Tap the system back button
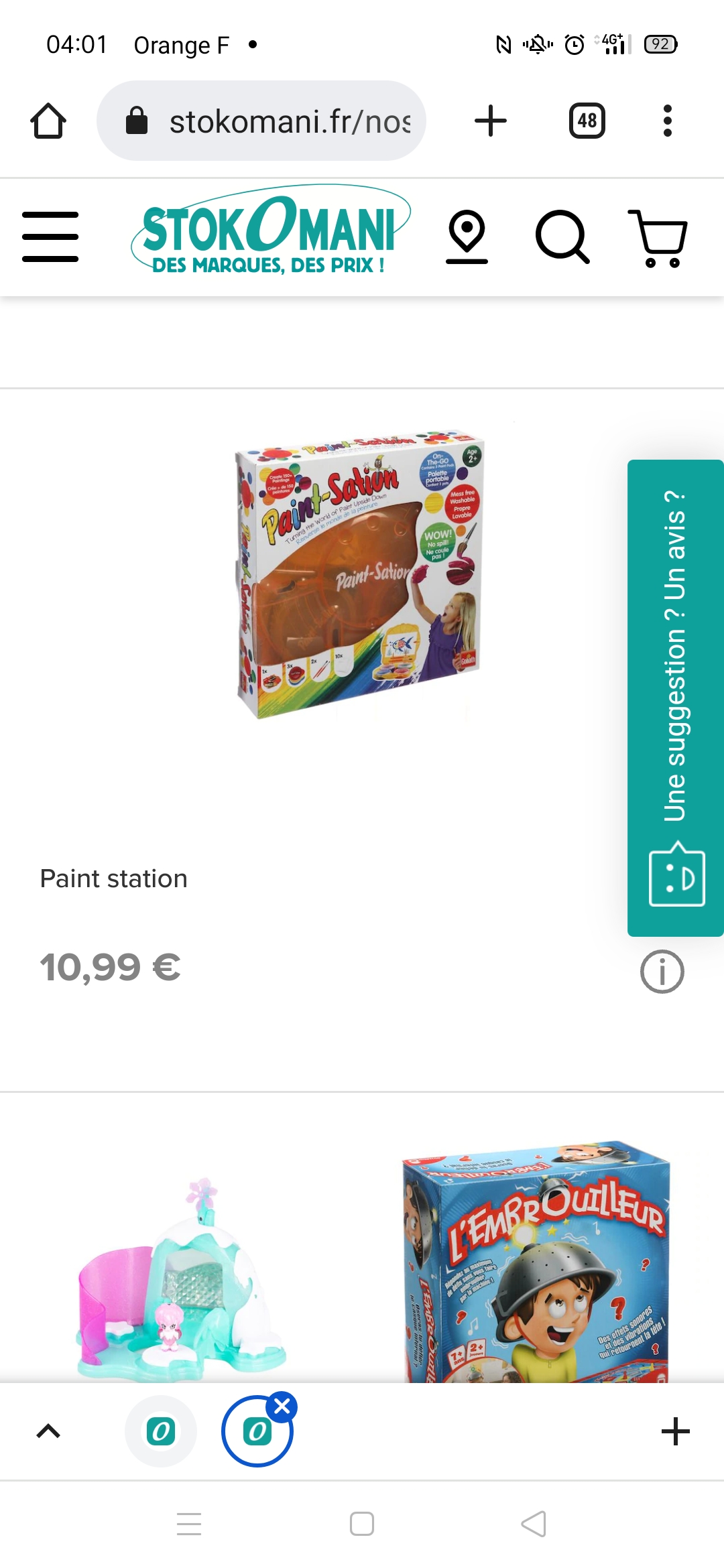 pos(534,1524)
